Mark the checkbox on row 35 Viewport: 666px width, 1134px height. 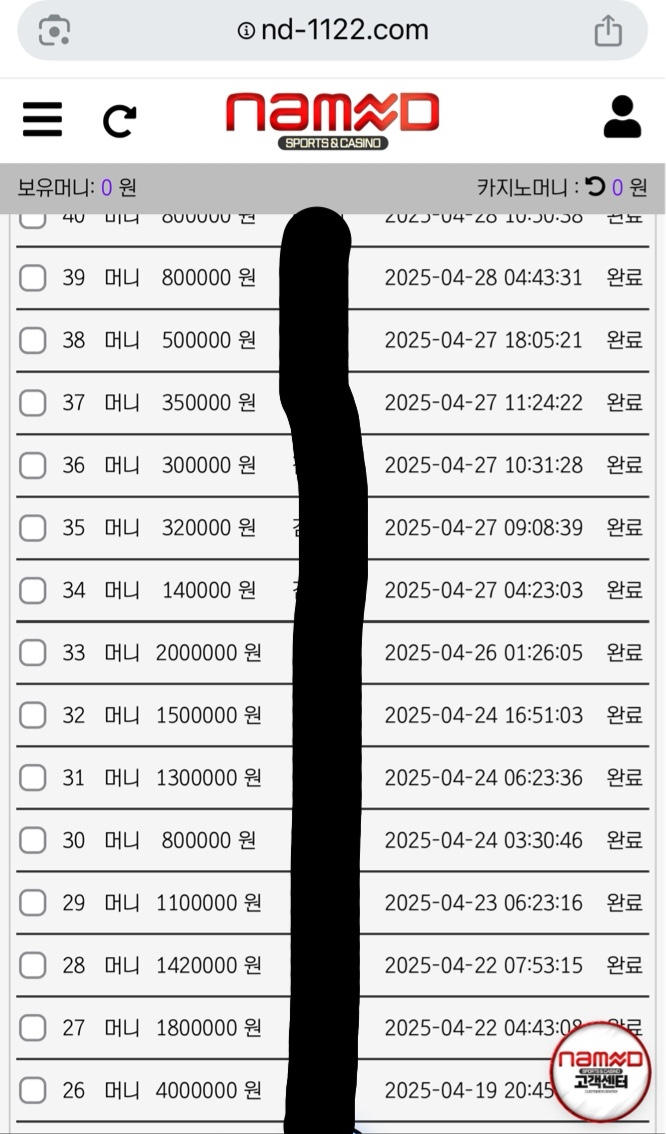click(x=33, y=528)
